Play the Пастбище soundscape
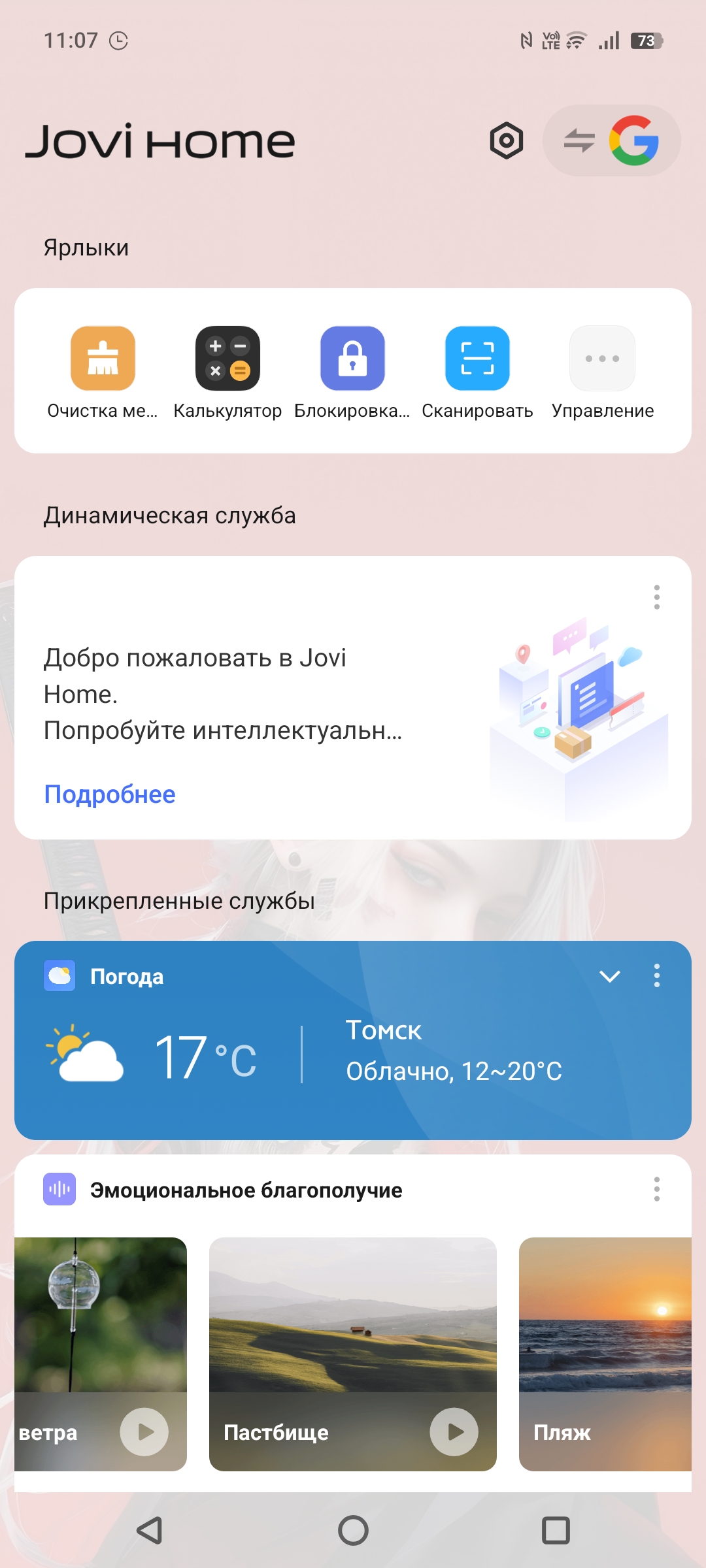The height and width of the screenshot is (1568, 706). tap(454, 1432)
